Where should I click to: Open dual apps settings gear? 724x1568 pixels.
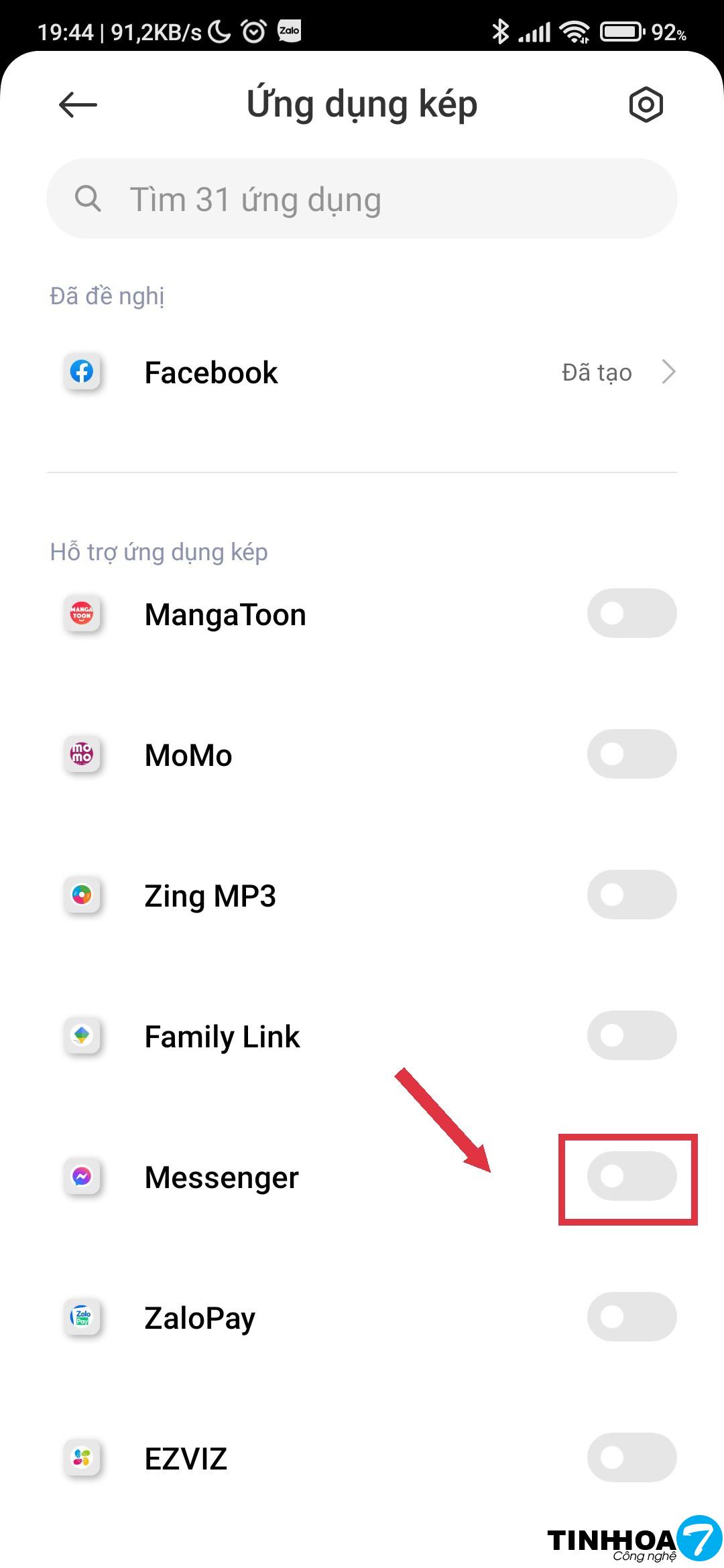(646, 105)
